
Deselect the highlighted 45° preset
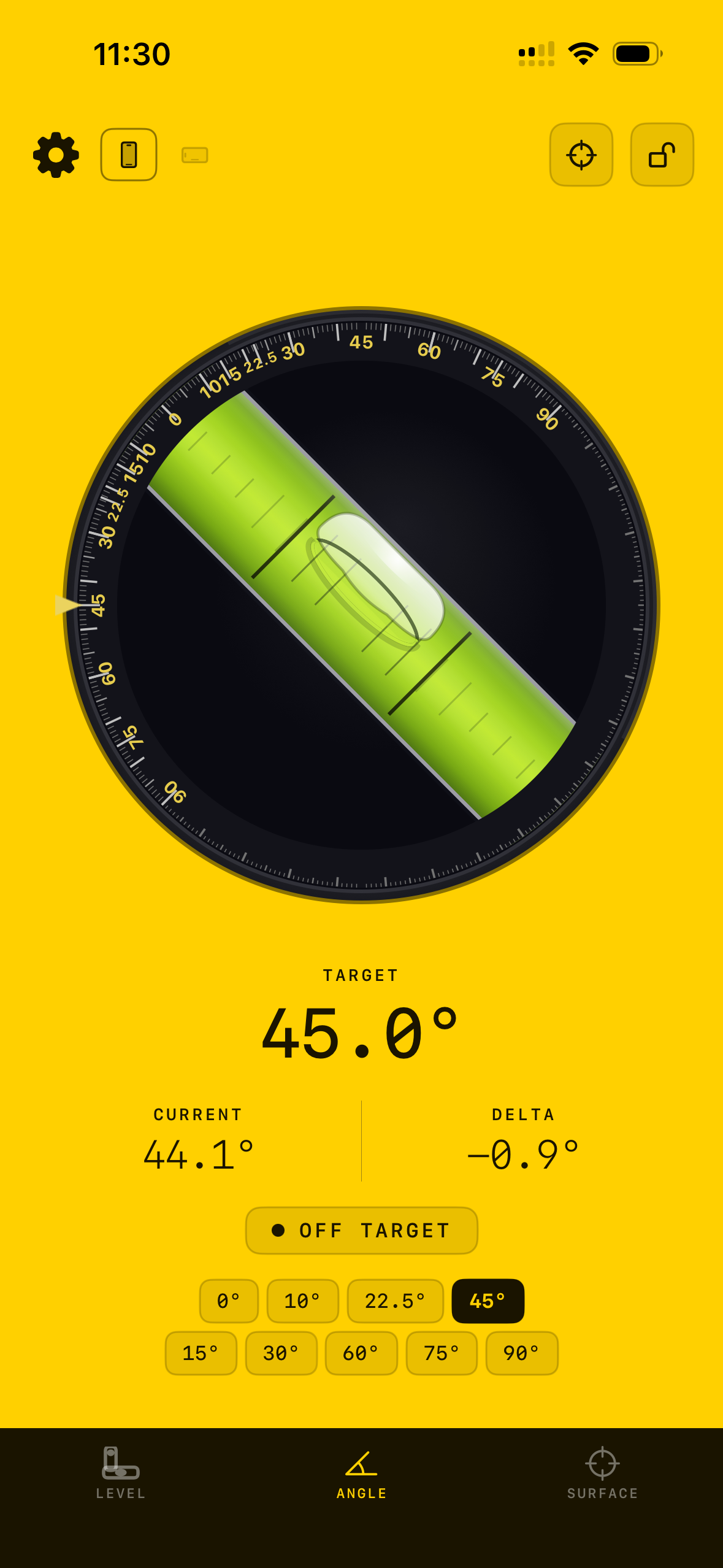coord(488,1300)
